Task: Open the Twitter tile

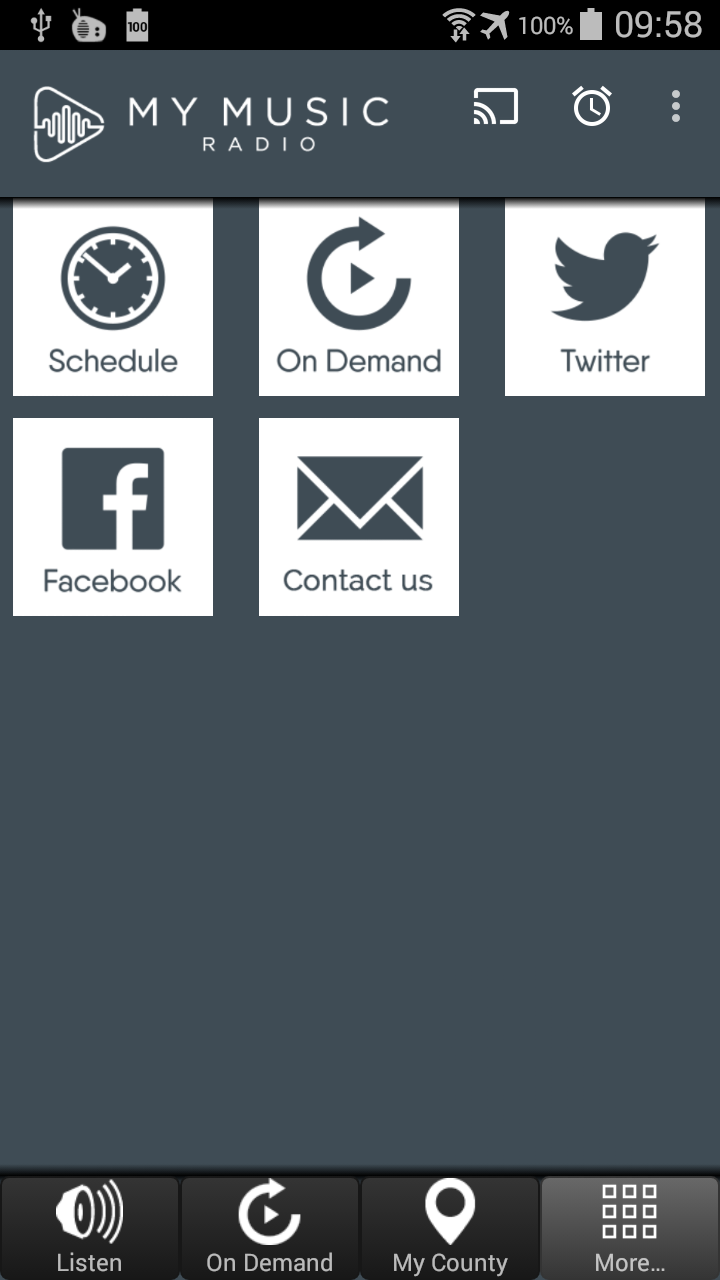Action: click(x=604, y=297)
